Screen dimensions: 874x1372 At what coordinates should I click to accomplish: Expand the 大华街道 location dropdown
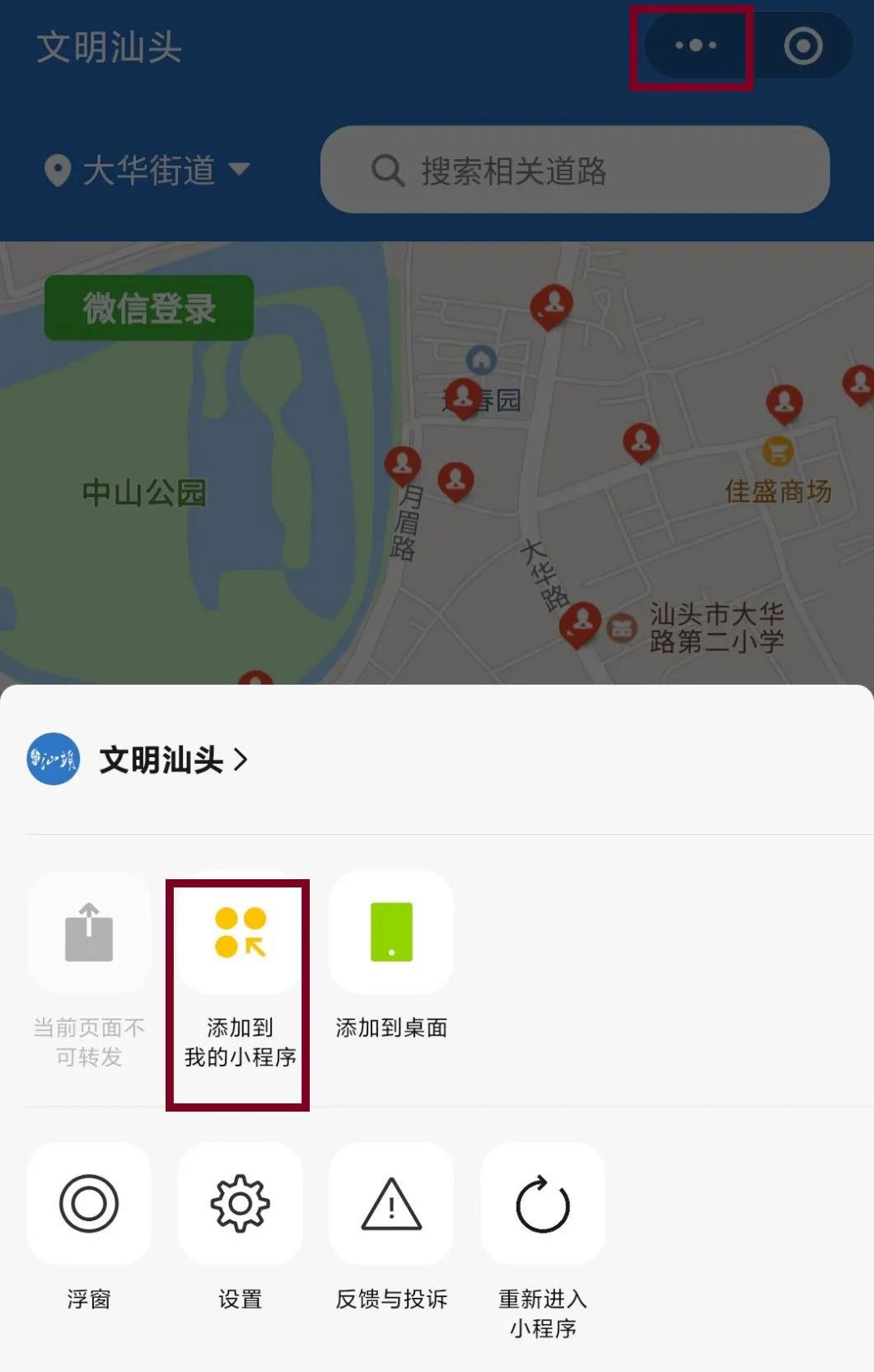coord(148,171)
